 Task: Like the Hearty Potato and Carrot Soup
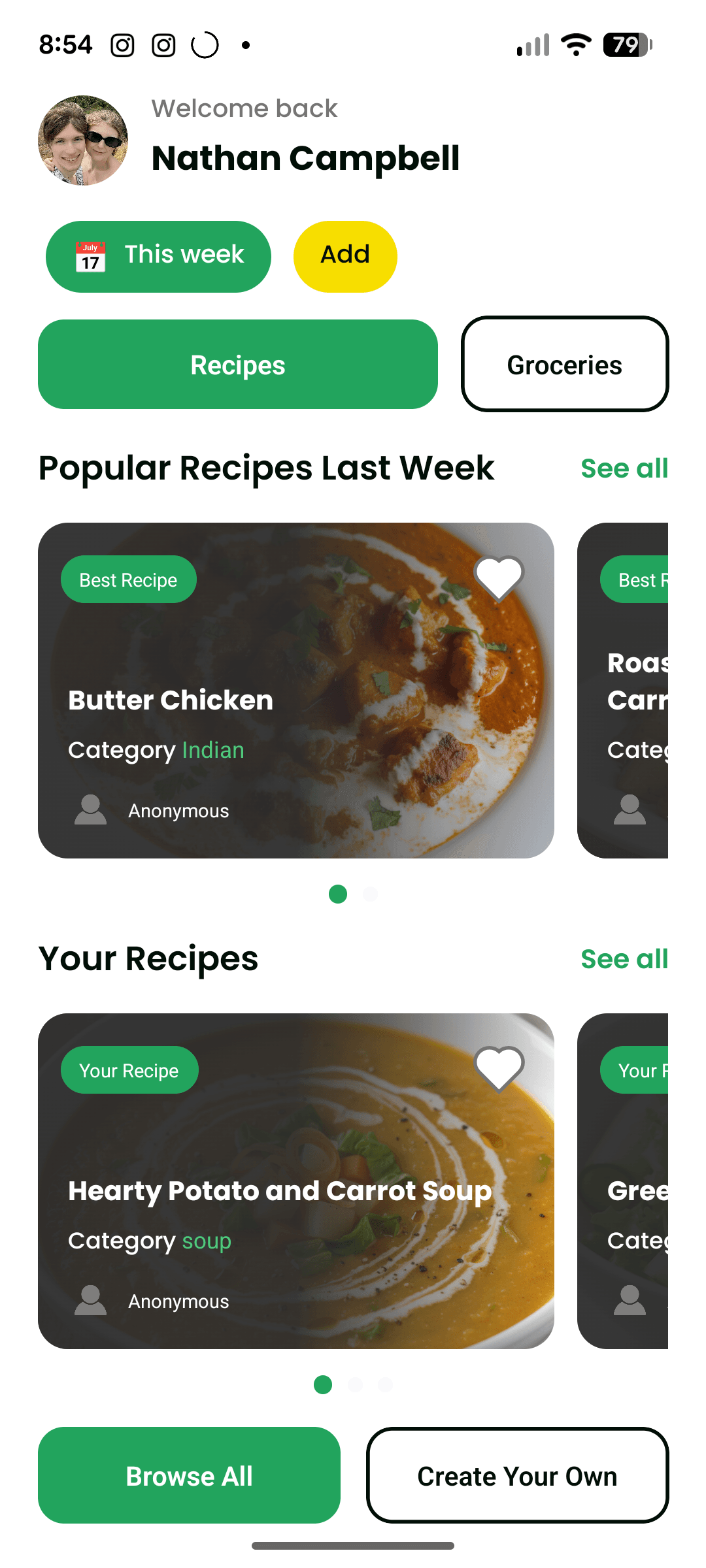click(499, 1068)
